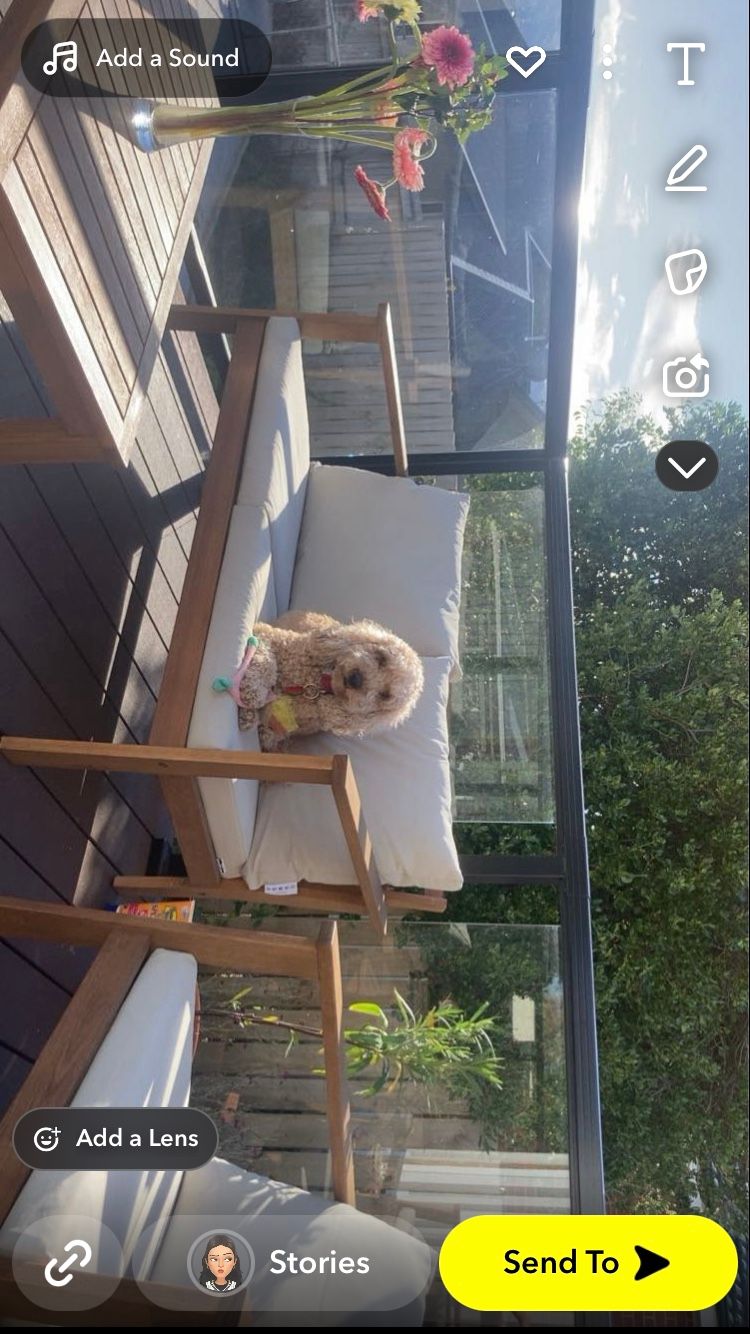Image resolution: width=750 pixels, height=1334 pixels.
Task: Tap the camera retake icon
Action: point(686,376)
